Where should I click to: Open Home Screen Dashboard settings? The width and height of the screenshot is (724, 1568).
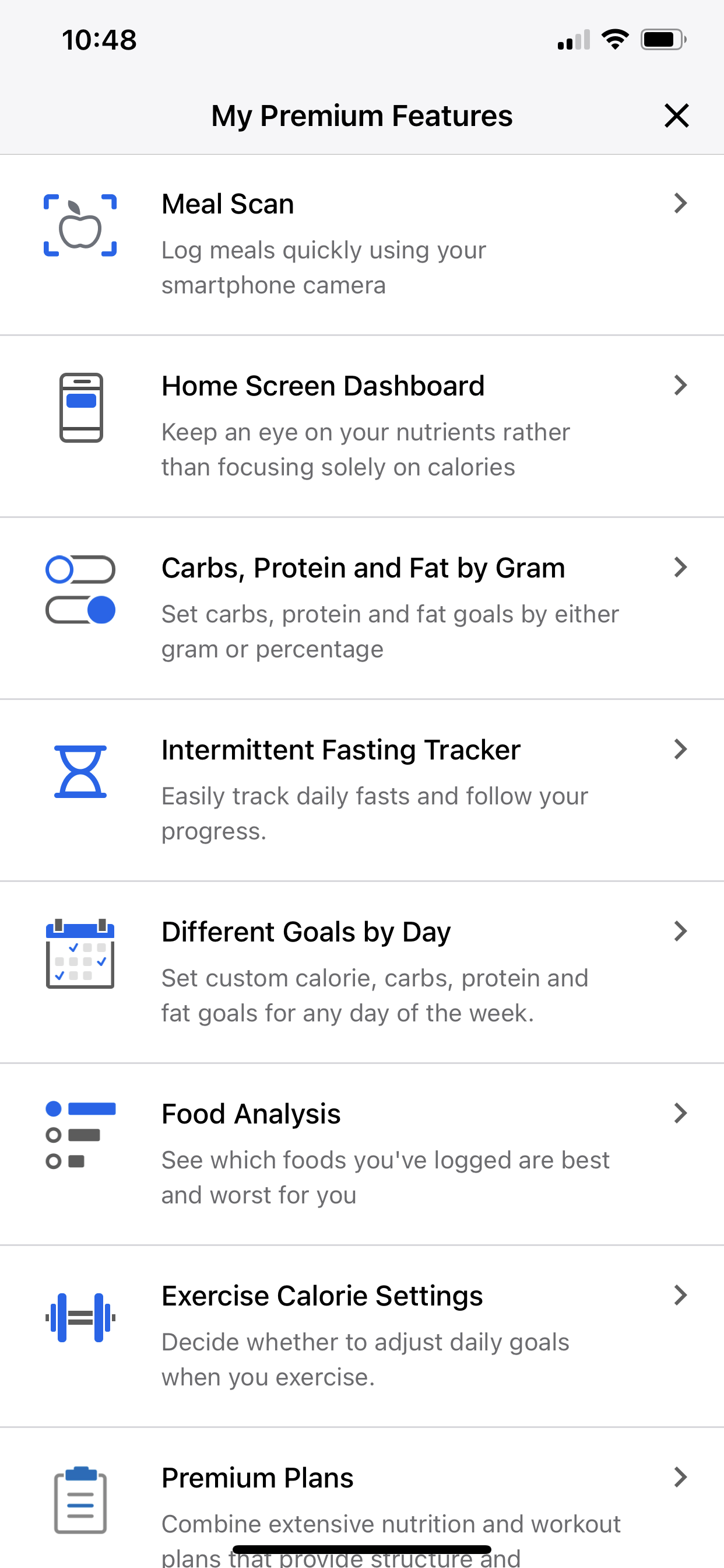362,426
